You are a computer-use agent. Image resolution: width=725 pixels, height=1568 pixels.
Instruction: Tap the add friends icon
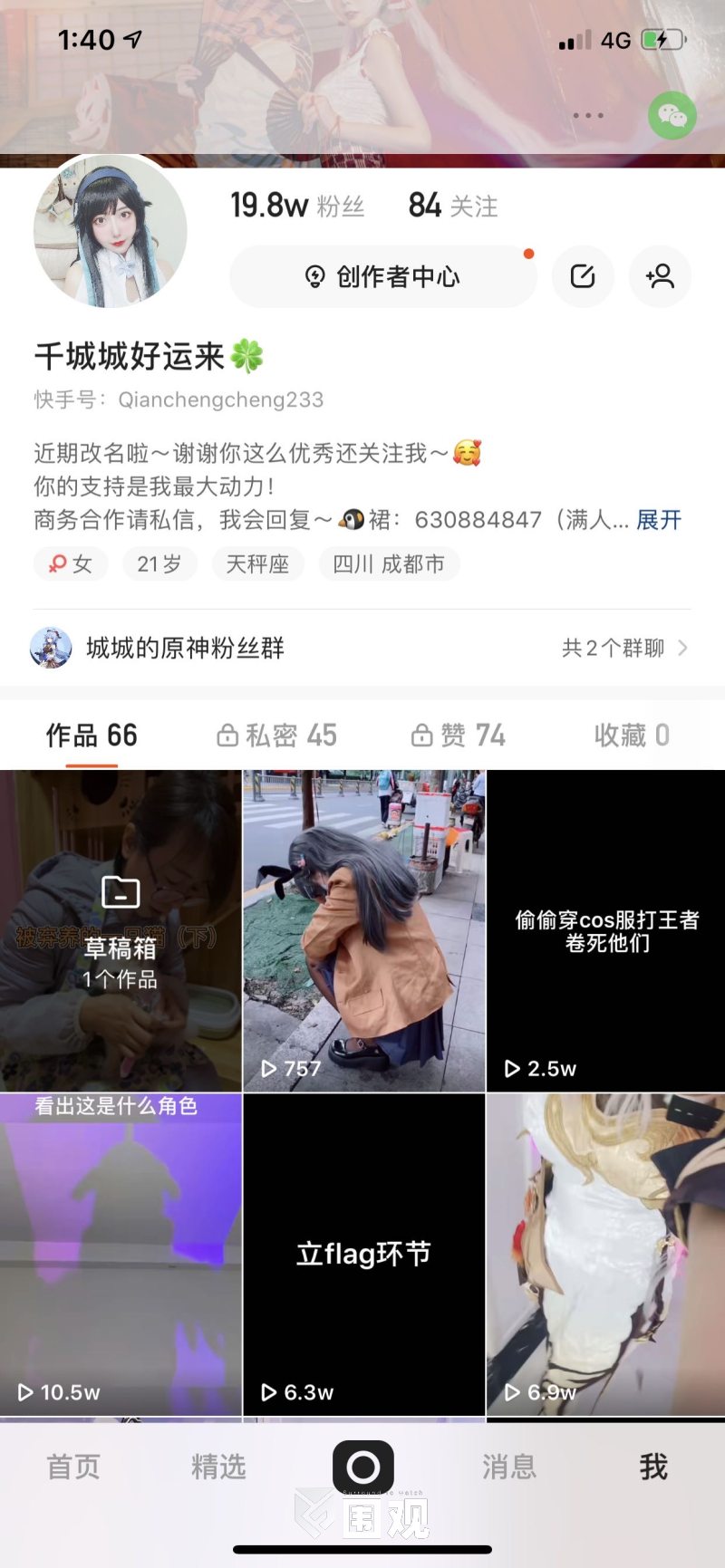(x=660, y=276)
